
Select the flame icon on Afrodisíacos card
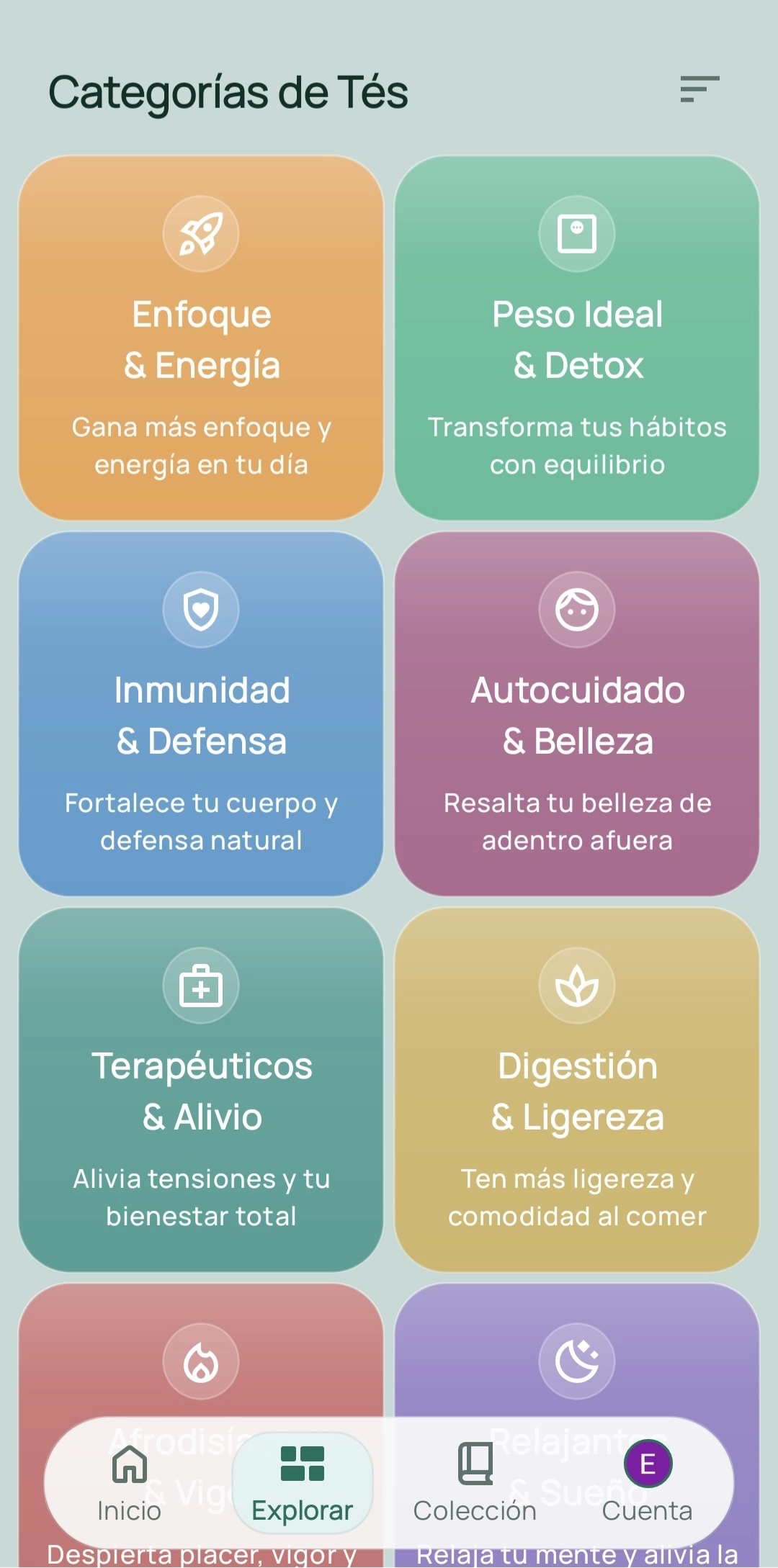pyautogui.click(x=200, y=1361)
